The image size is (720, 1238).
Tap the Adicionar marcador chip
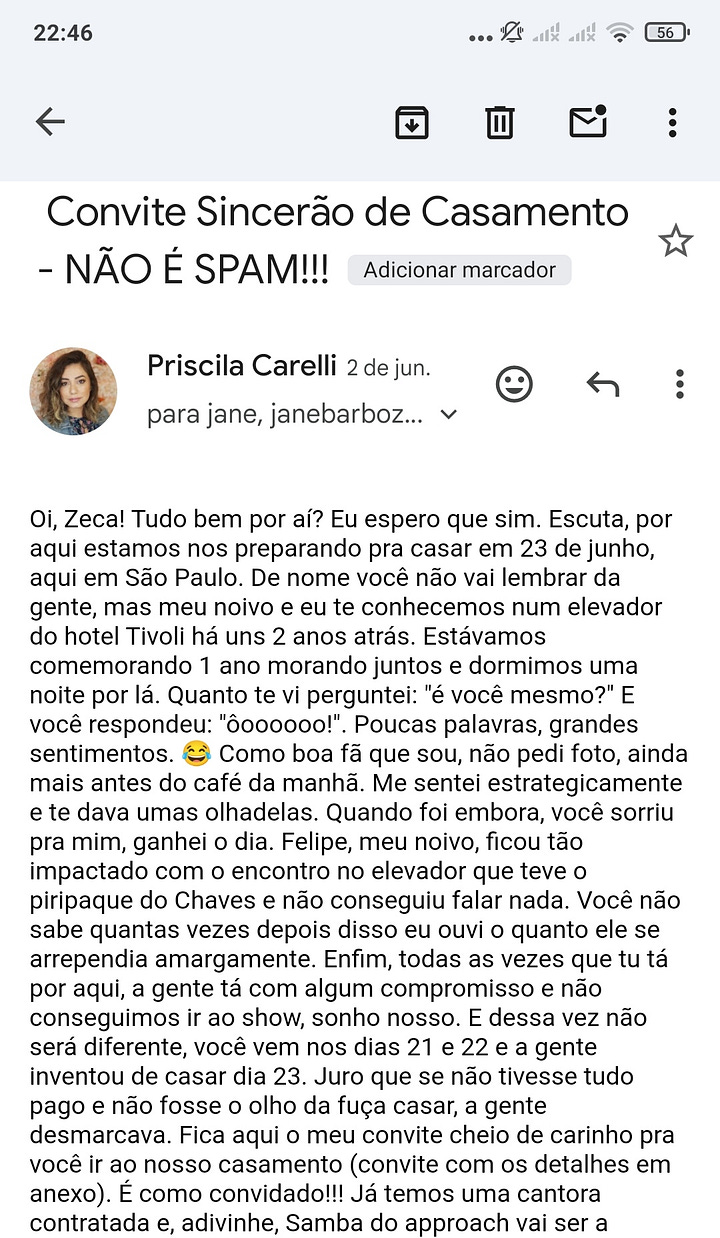tap(459, 270)
